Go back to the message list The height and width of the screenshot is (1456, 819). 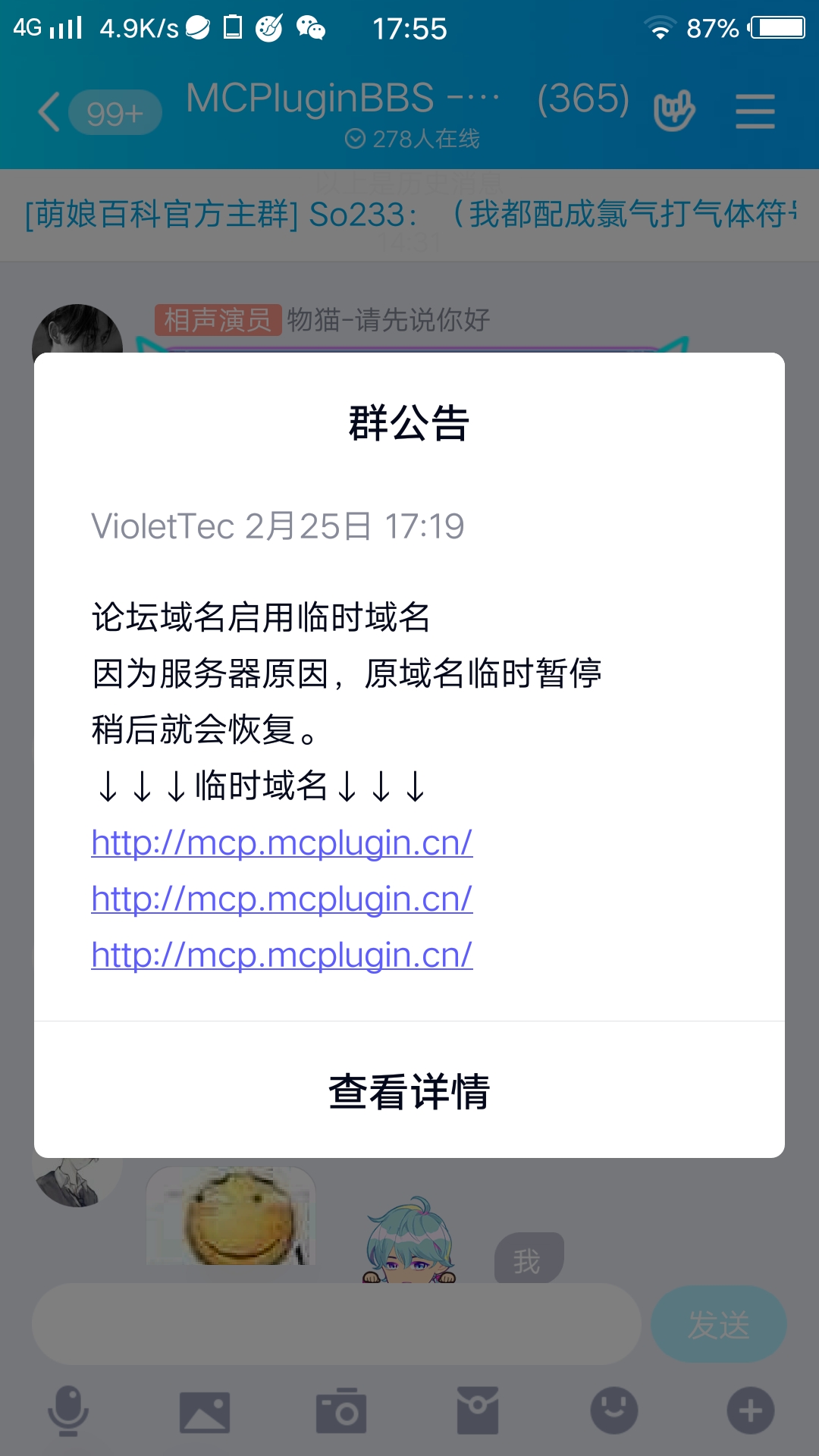[50, 112]
